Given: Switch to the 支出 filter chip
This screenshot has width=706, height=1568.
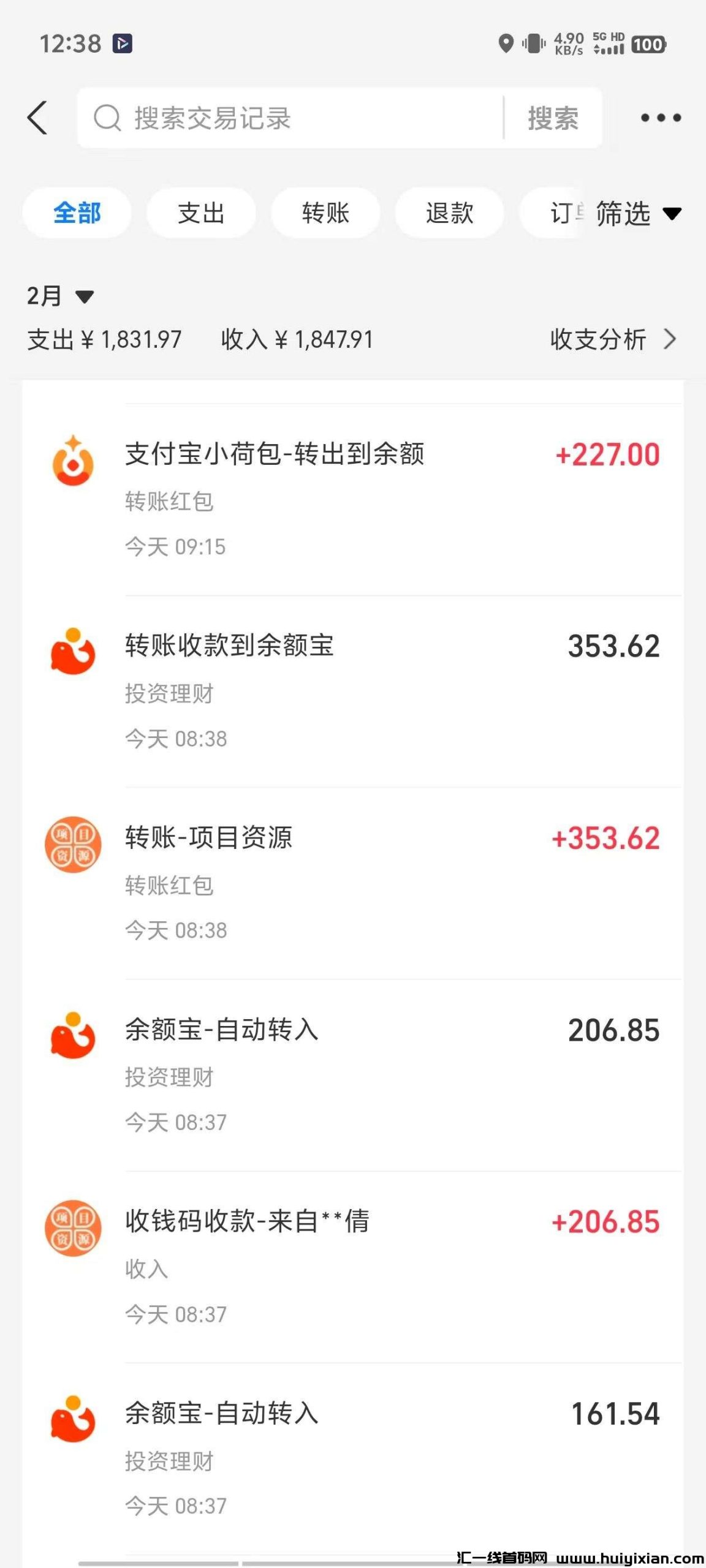Looking at the screenshot, I should (201, 213).
